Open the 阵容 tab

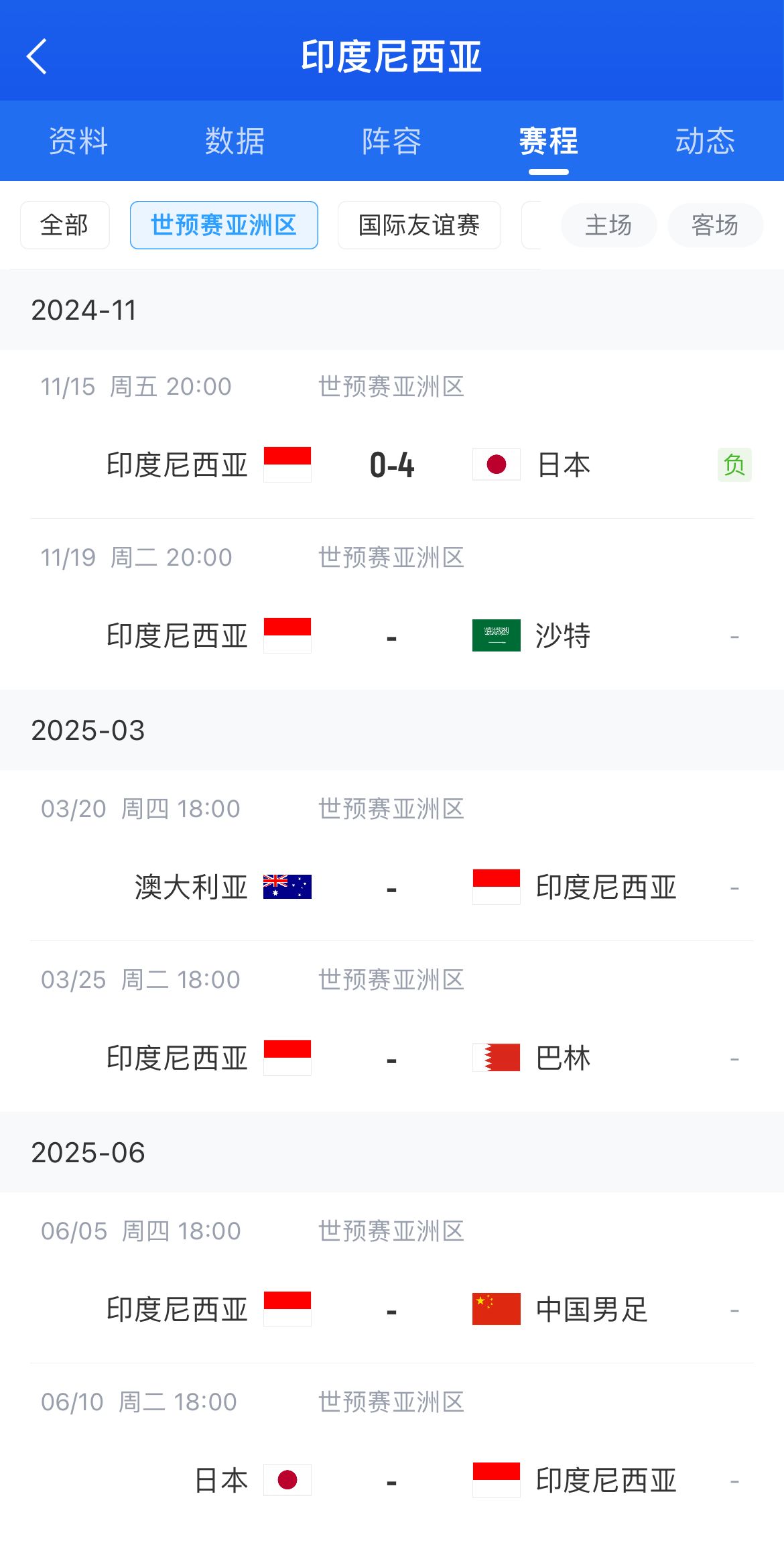392,141
